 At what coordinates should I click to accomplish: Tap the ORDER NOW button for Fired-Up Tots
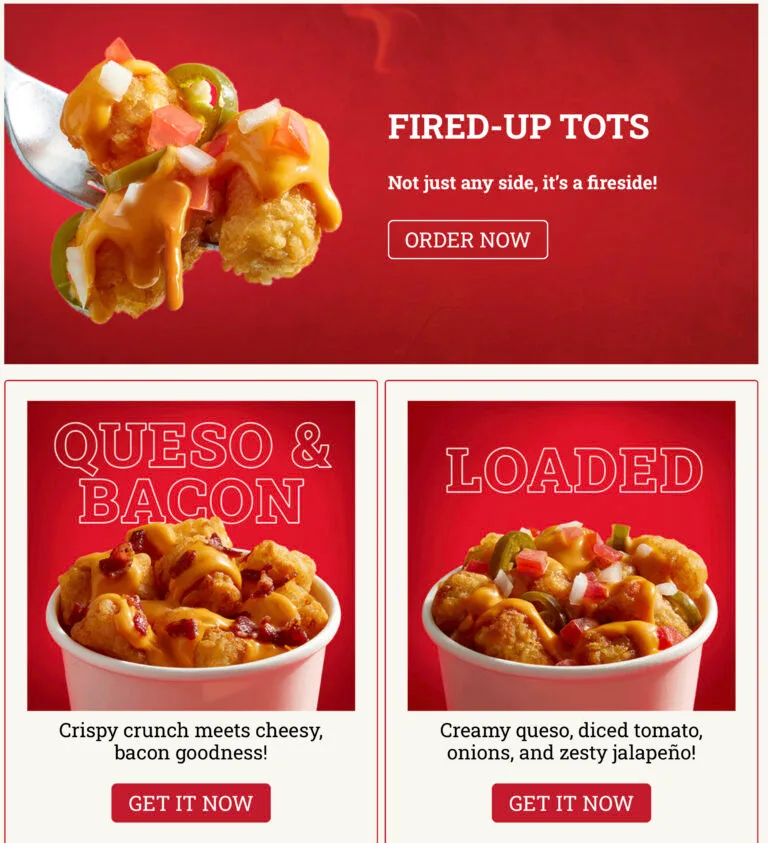click(x=467, y=240)
